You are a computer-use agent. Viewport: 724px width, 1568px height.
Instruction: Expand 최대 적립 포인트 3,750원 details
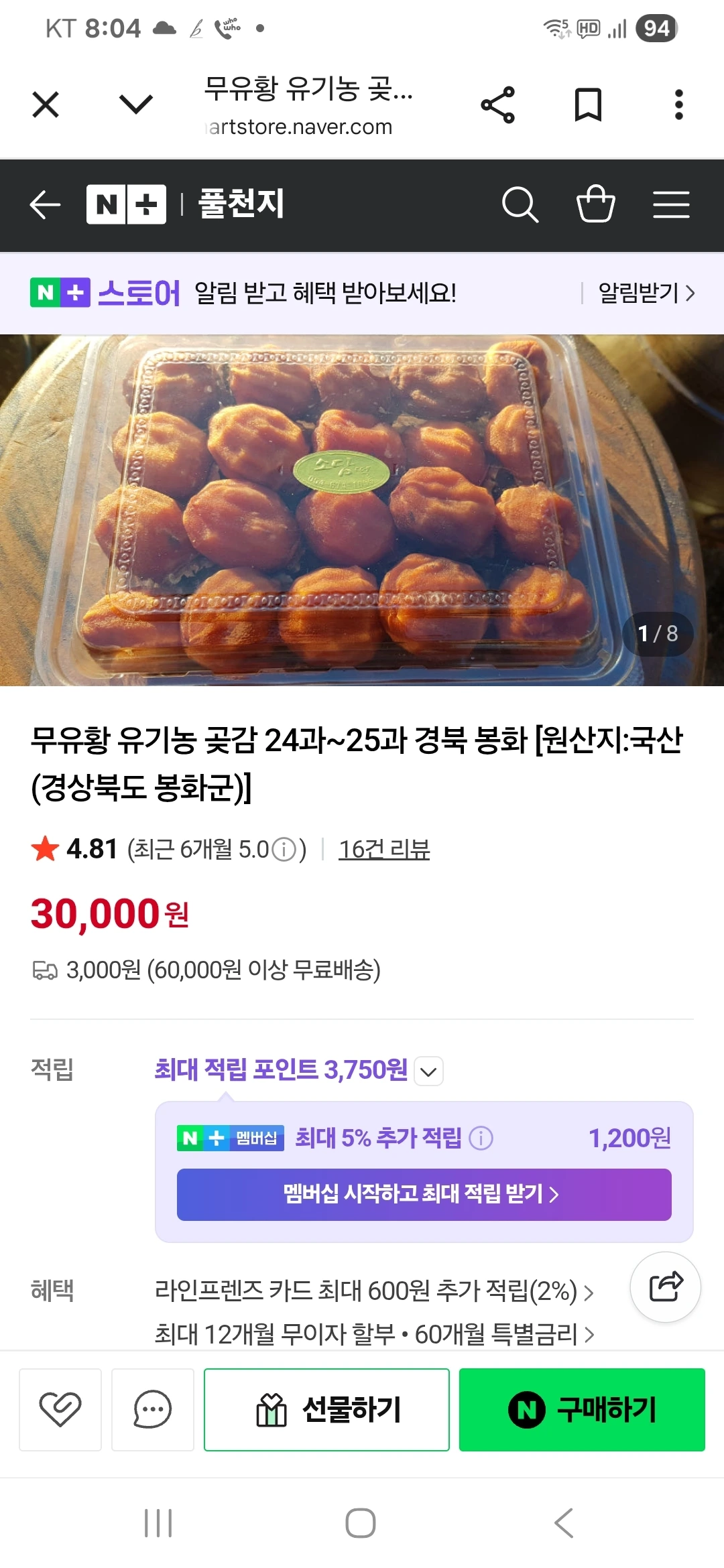click(428, 1071)
